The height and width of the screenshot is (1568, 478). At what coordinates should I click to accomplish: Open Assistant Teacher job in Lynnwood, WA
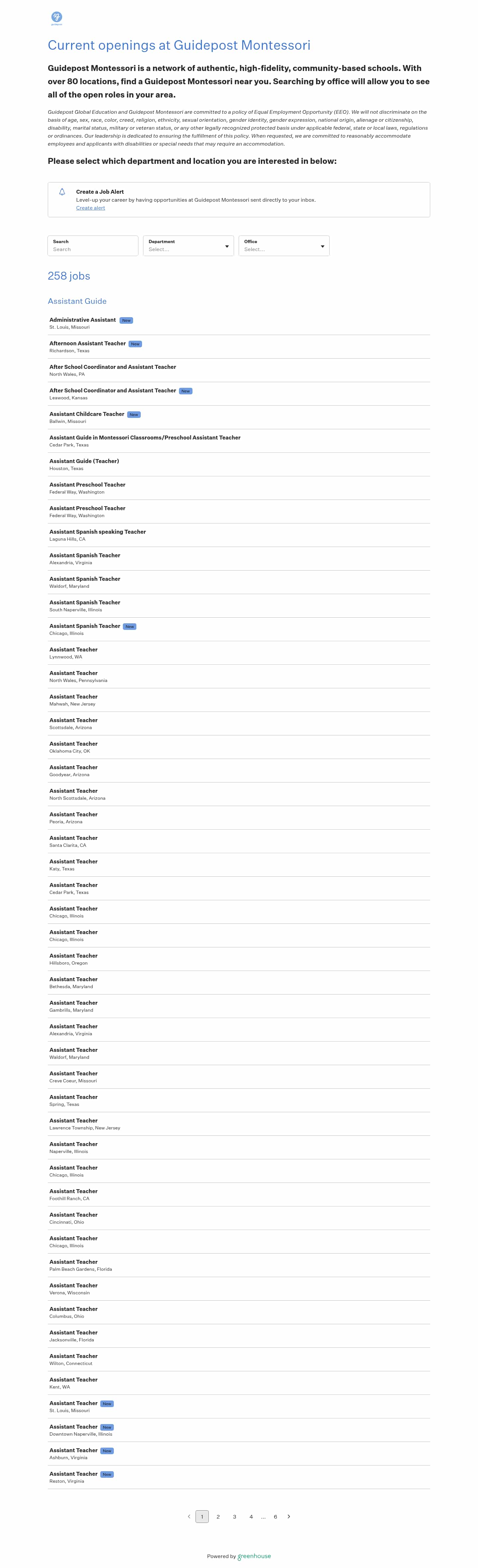[x=73, y=650]
